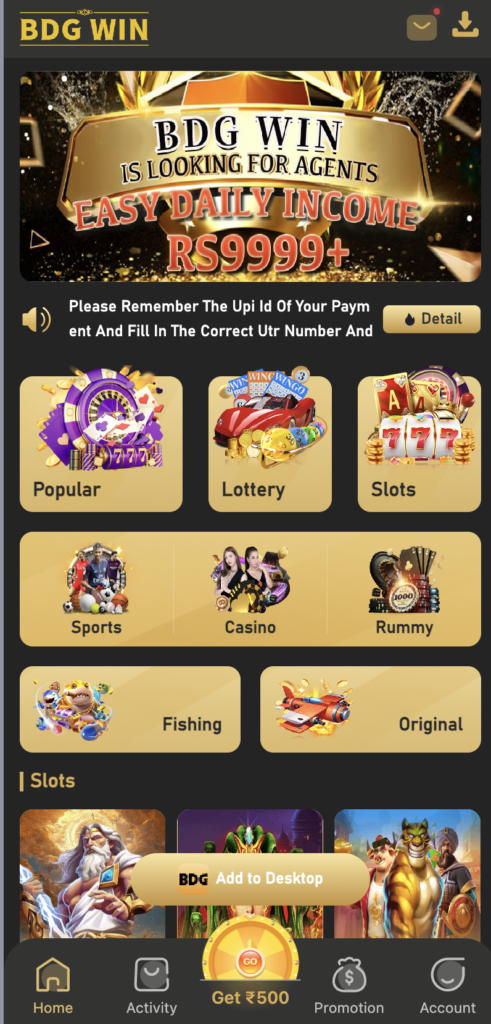Image resolution: width=491 pixels, height=1024 pixels.
Task: Open the Account tab
Action: point(447,986)
